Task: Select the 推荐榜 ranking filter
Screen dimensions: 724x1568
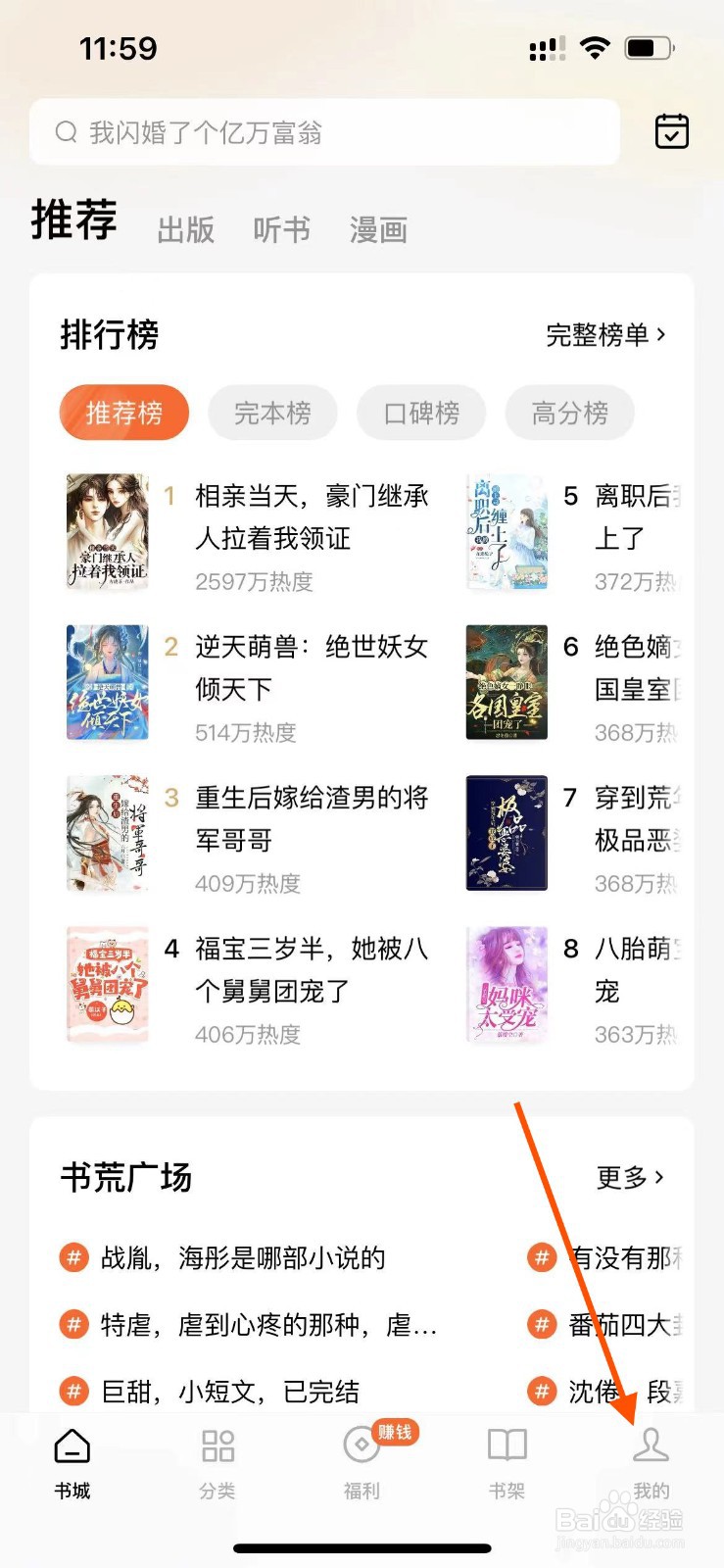Action: [123, 413]
